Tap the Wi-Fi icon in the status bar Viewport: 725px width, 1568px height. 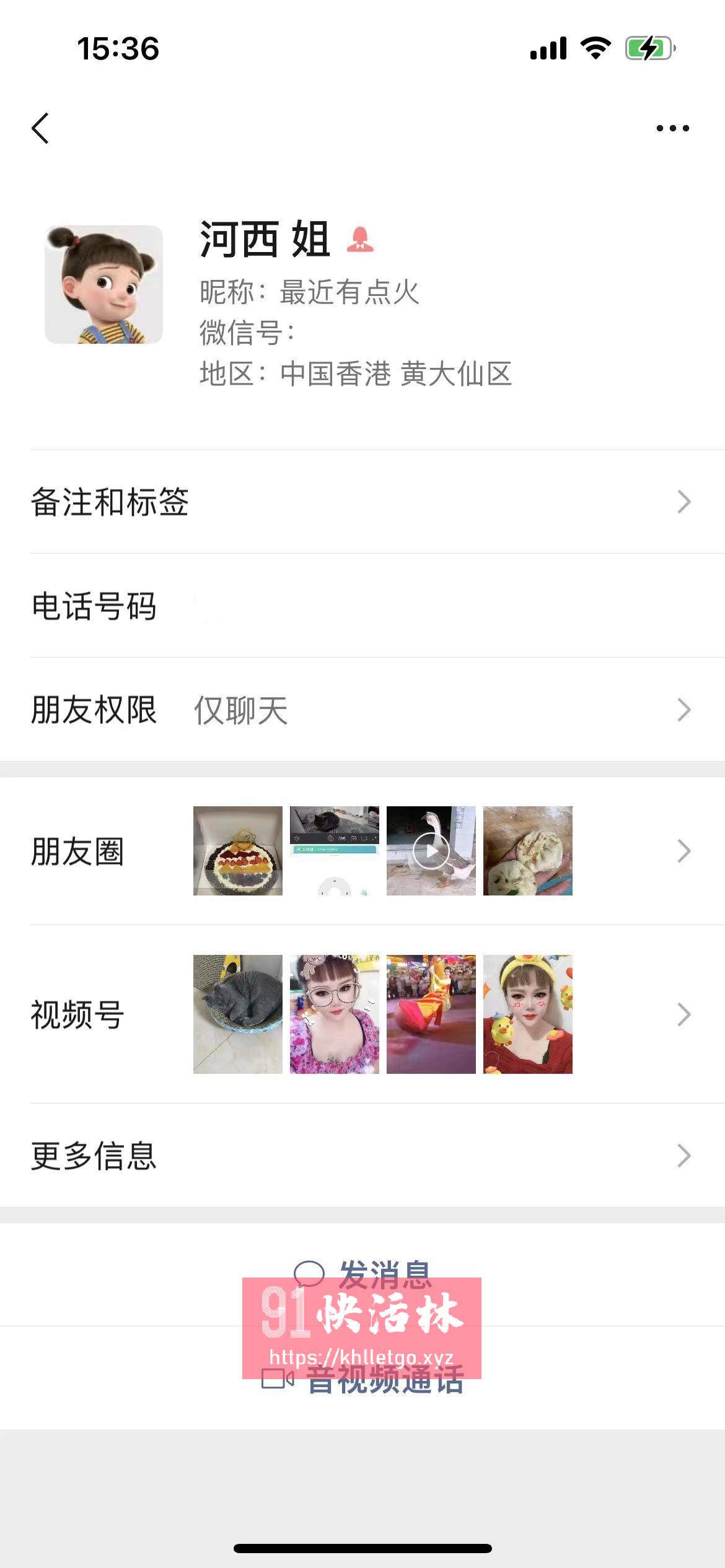594,50
